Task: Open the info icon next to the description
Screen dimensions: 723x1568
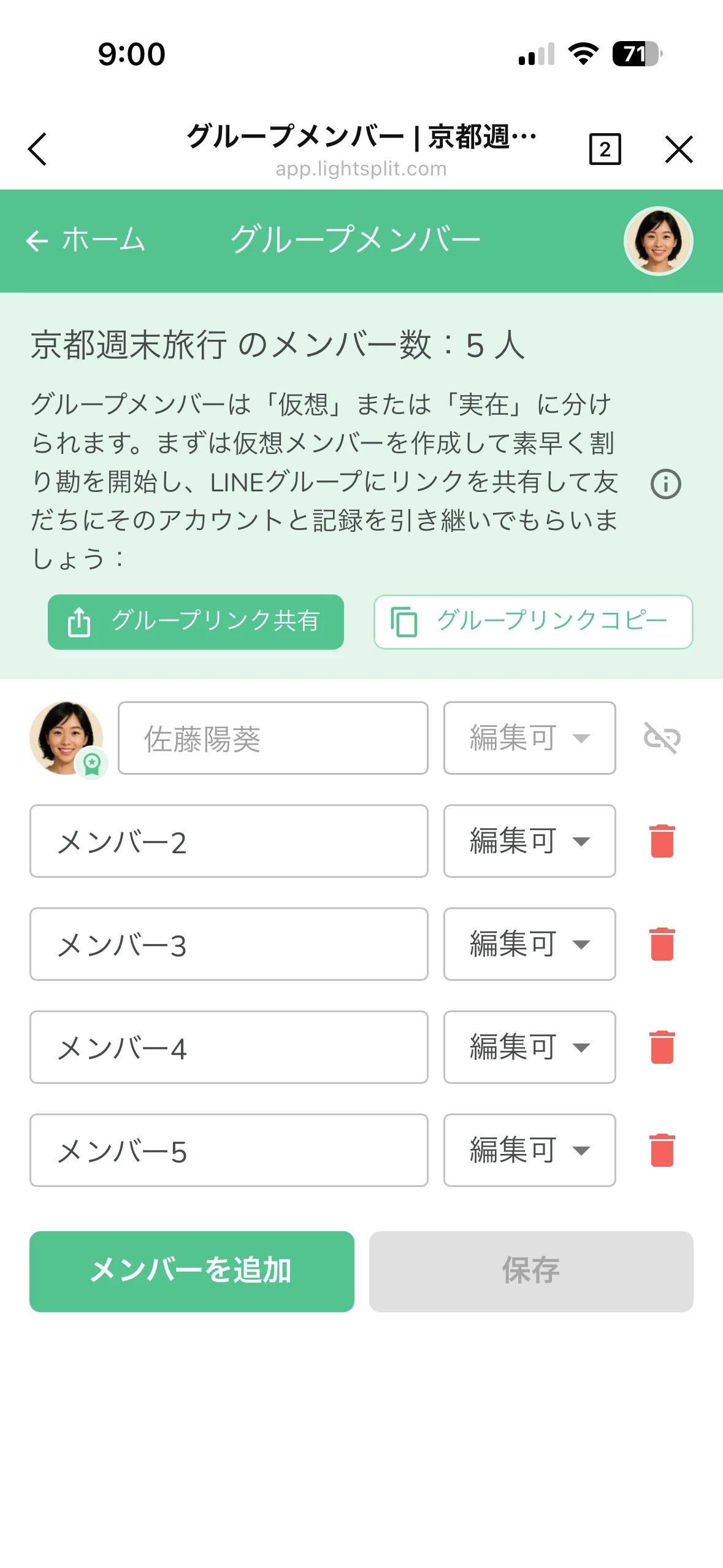Action: (x=665, y=484)
